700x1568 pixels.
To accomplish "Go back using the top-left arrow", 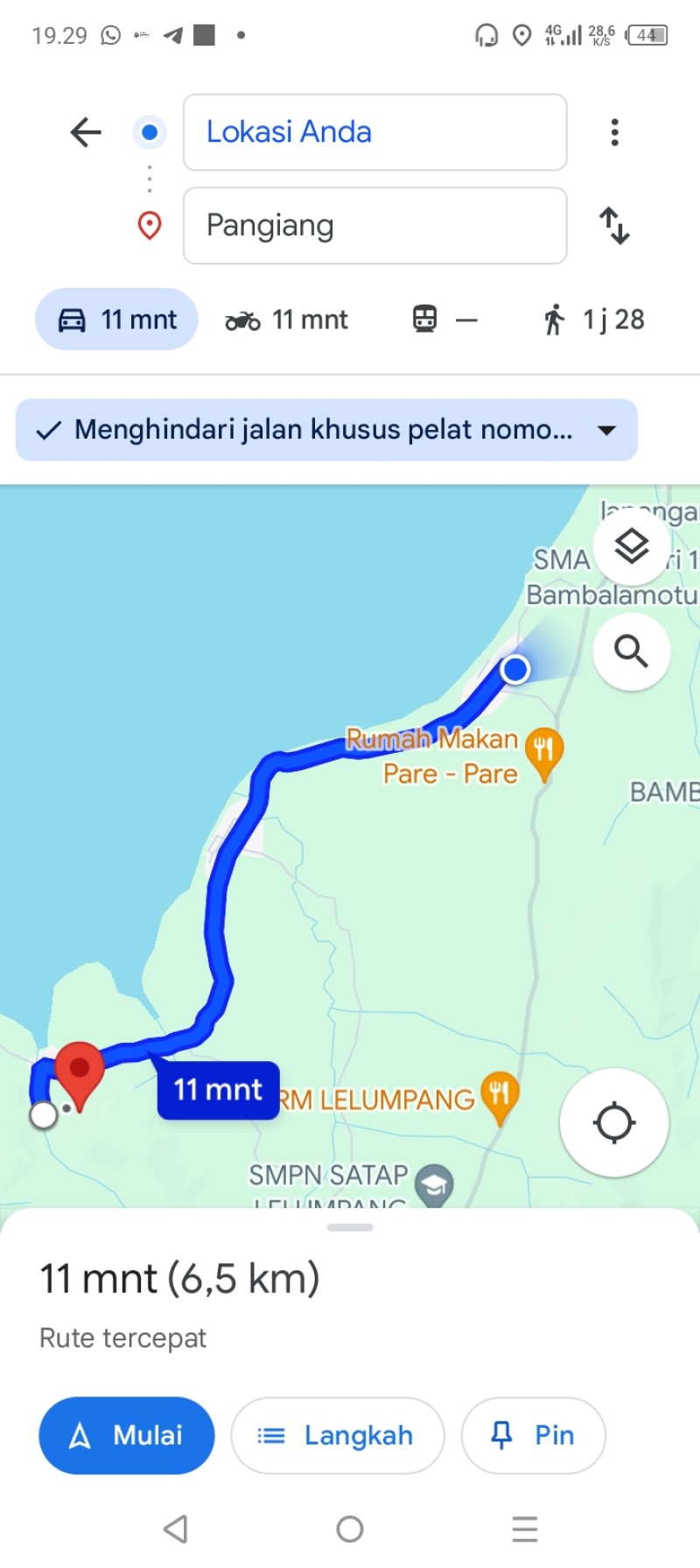I will (86, 132).
